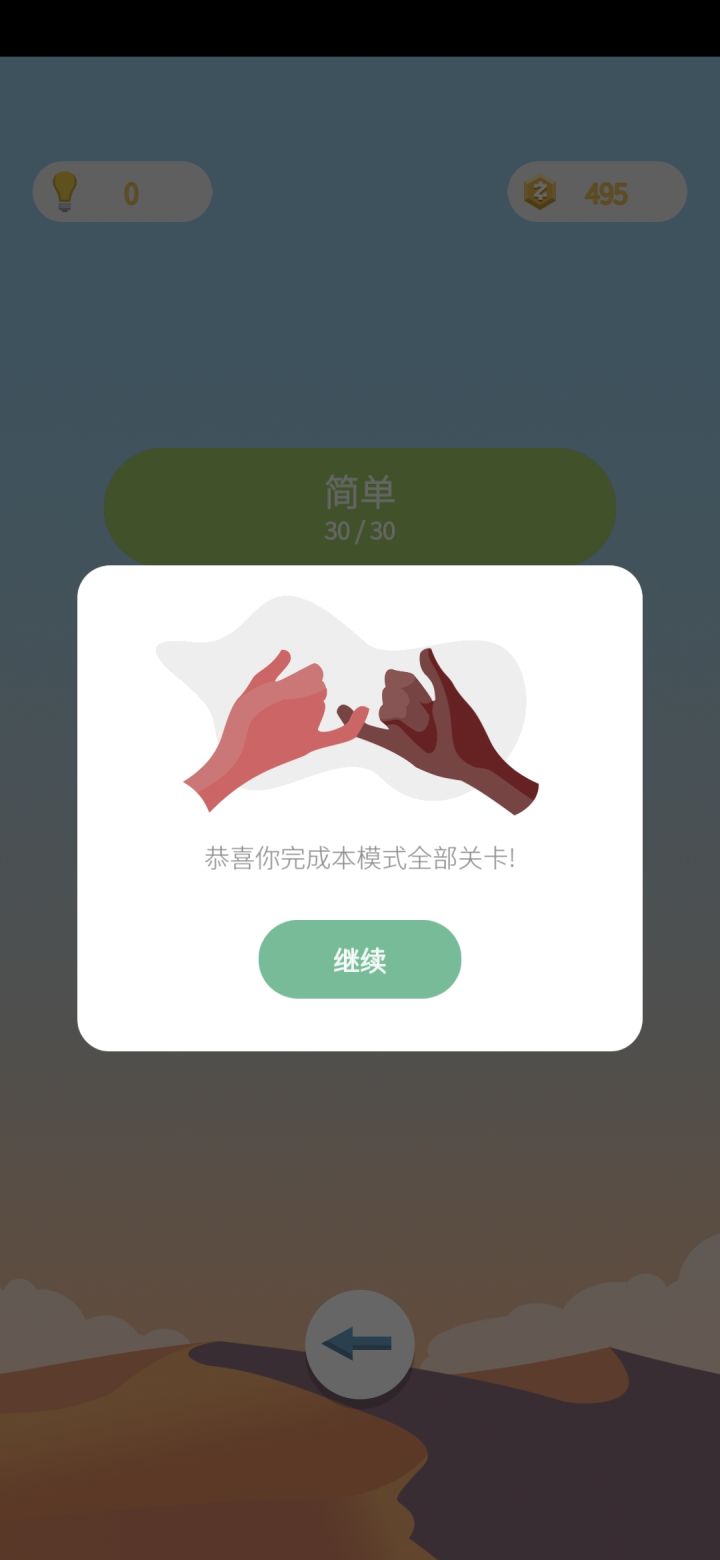
Task: Tap the 简单 difficulty mode banner
Action: click(x=360, y=505)
